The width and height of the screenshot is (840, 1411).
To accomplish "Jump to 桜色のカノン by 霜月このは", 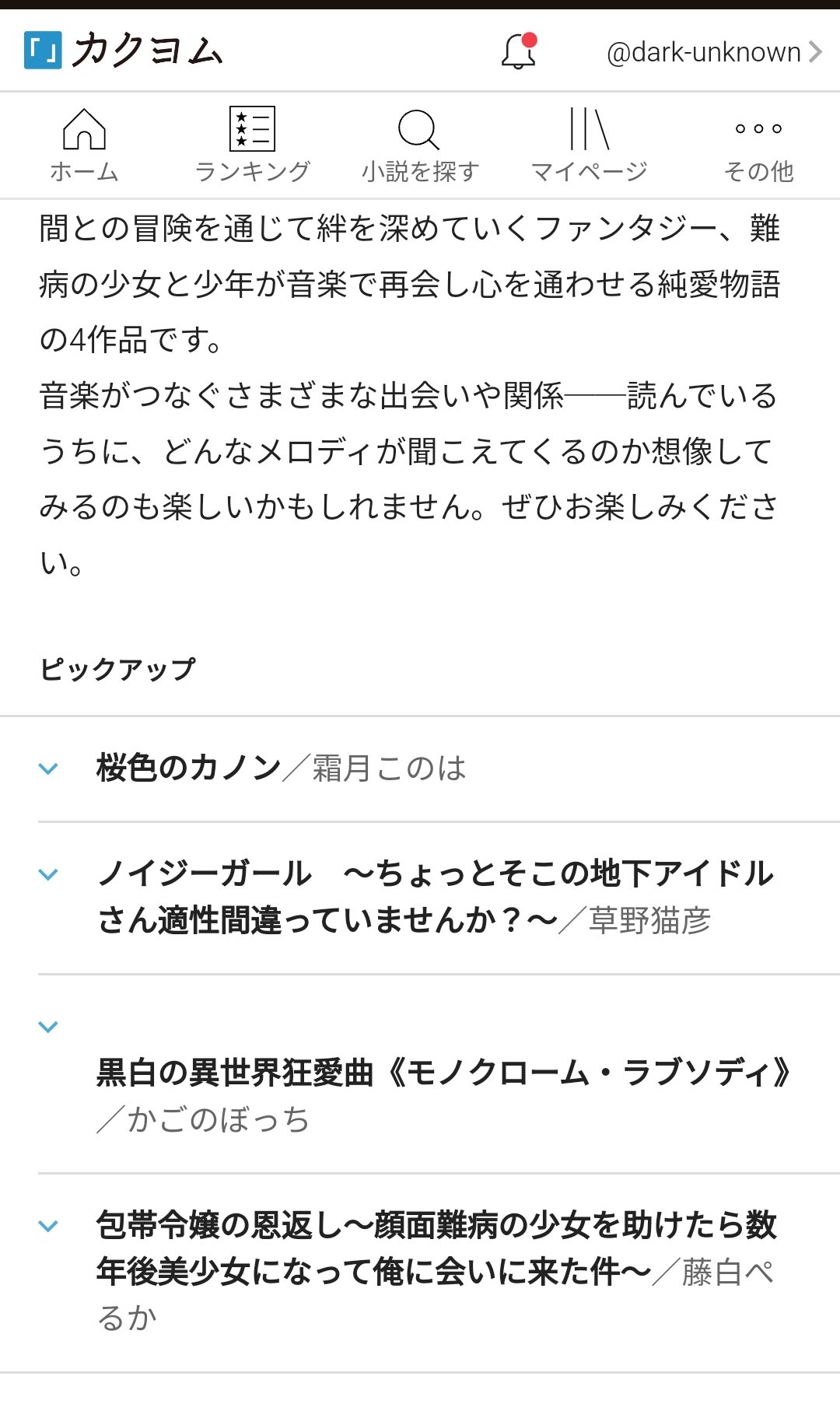I will pos(280,769).
